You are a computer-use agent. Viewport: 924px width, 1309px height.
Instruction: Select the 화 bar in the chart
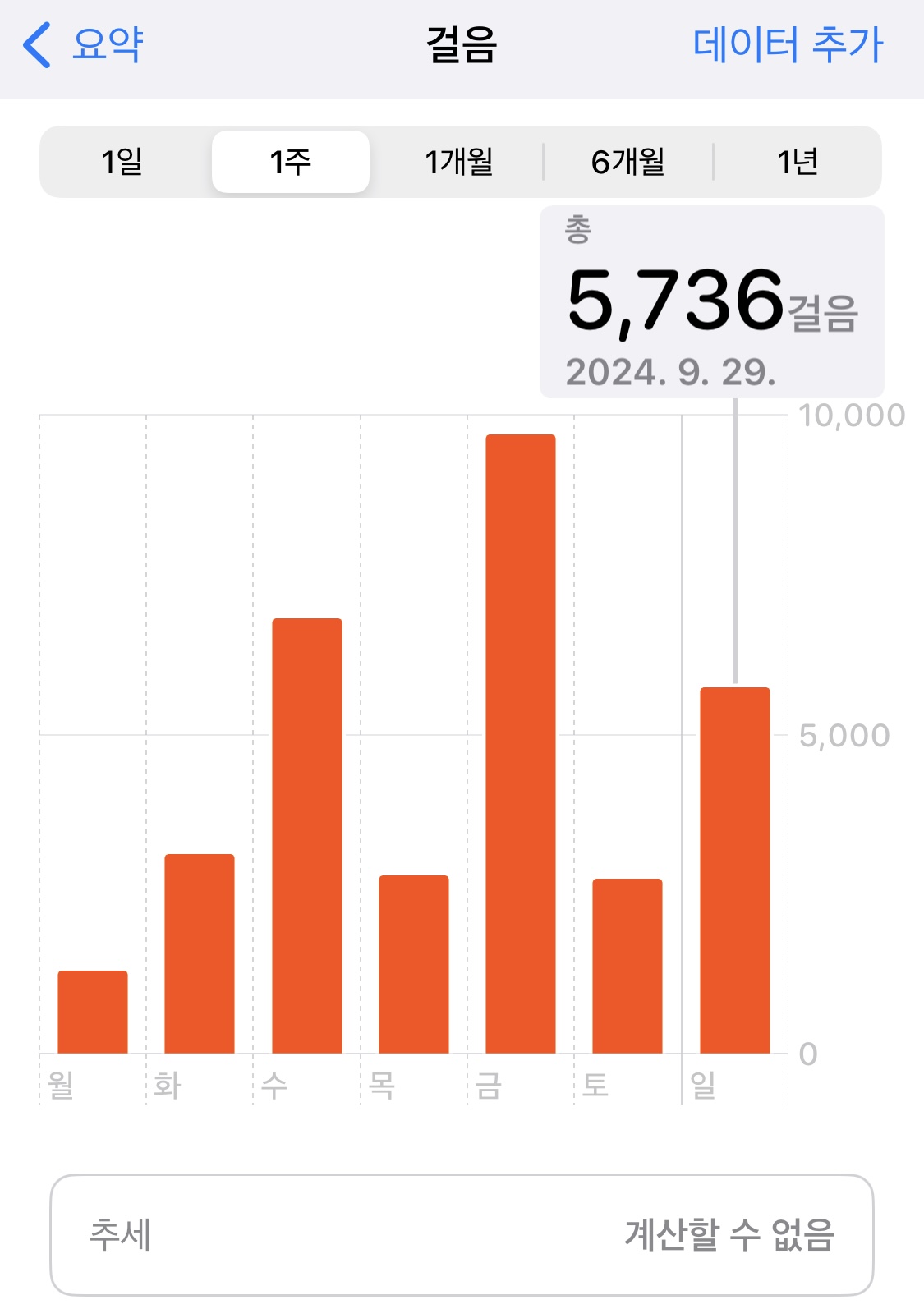pos(200,953)
